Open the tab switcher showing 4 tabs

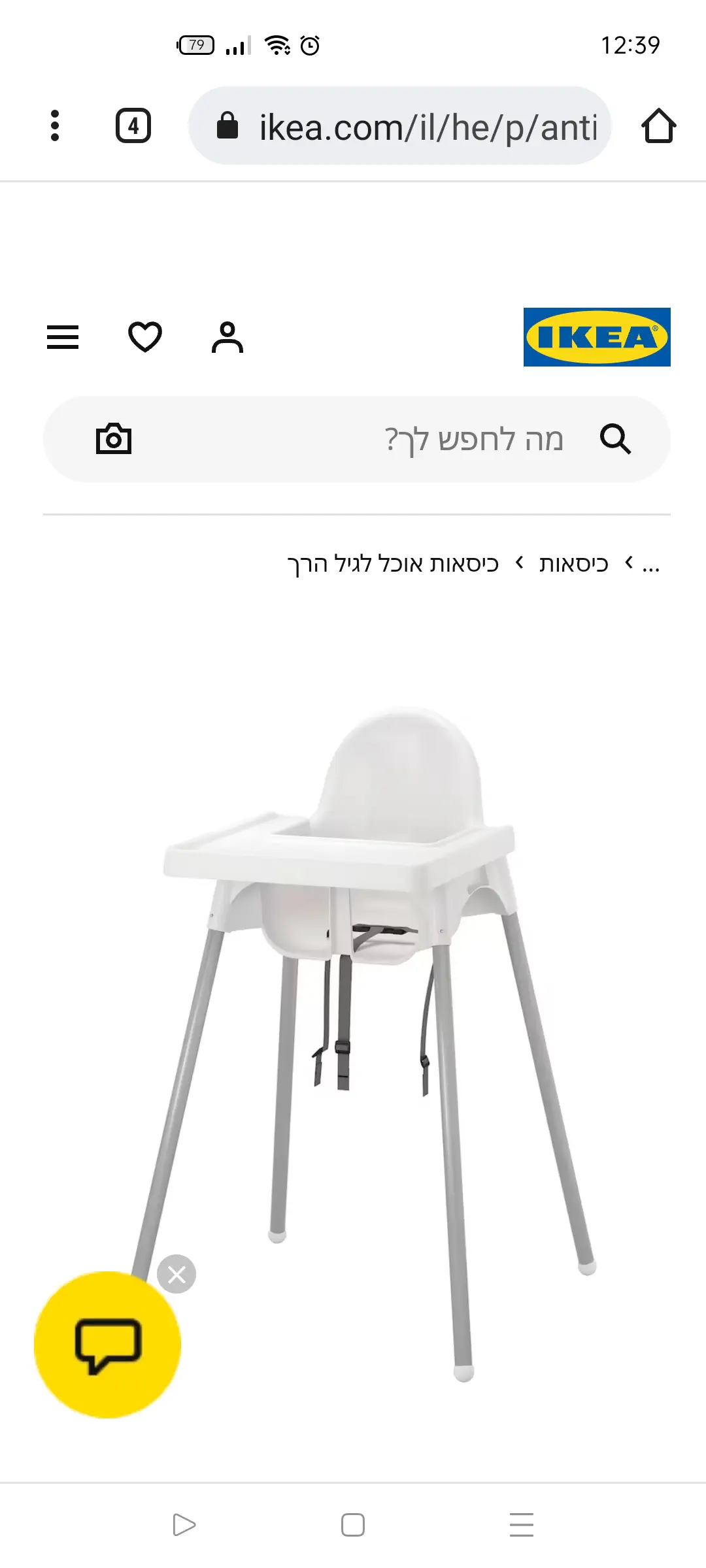[133, 125]
